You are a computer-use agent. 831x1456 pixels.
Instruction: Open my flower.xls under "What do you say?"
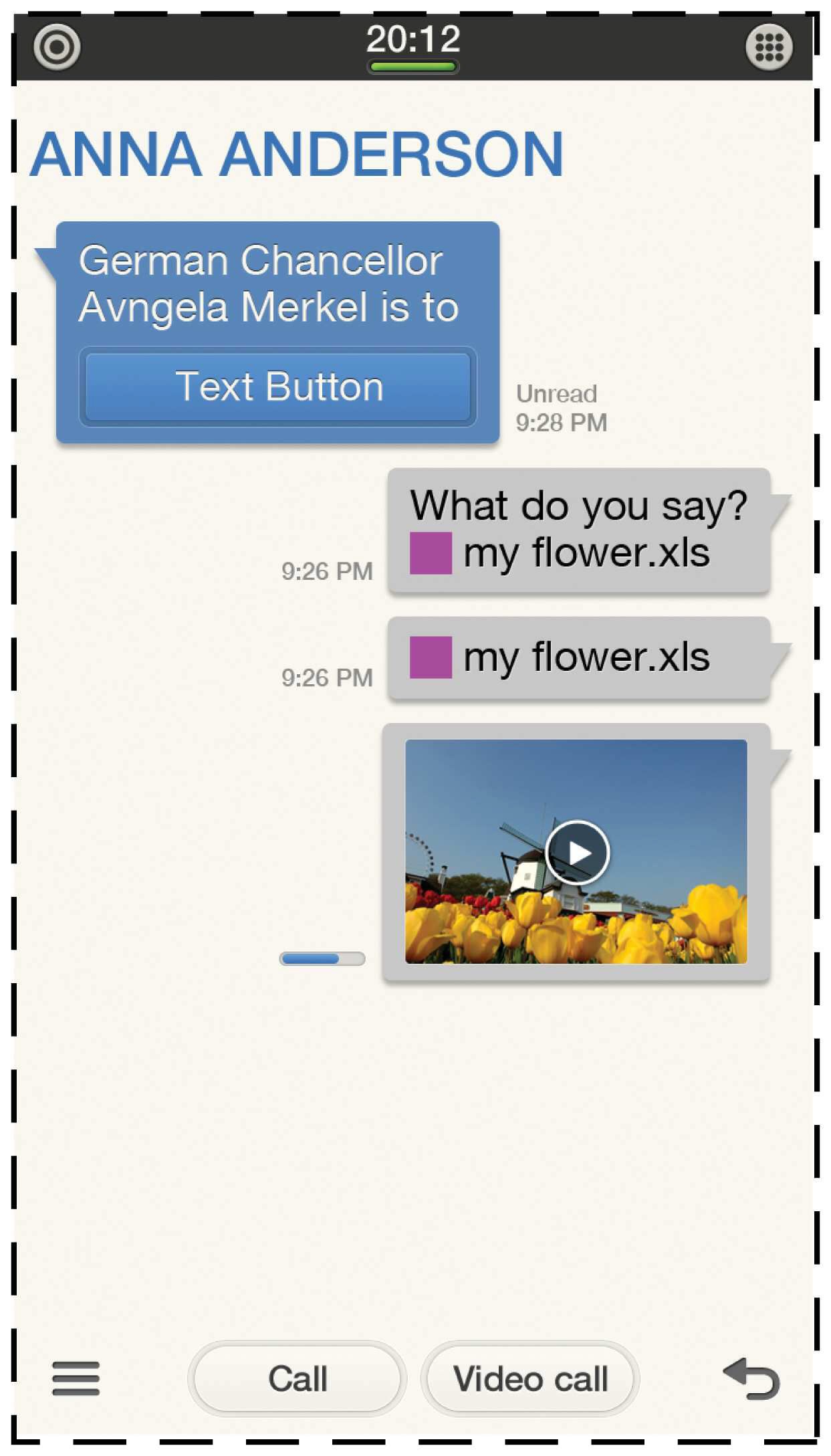(586, 554)
